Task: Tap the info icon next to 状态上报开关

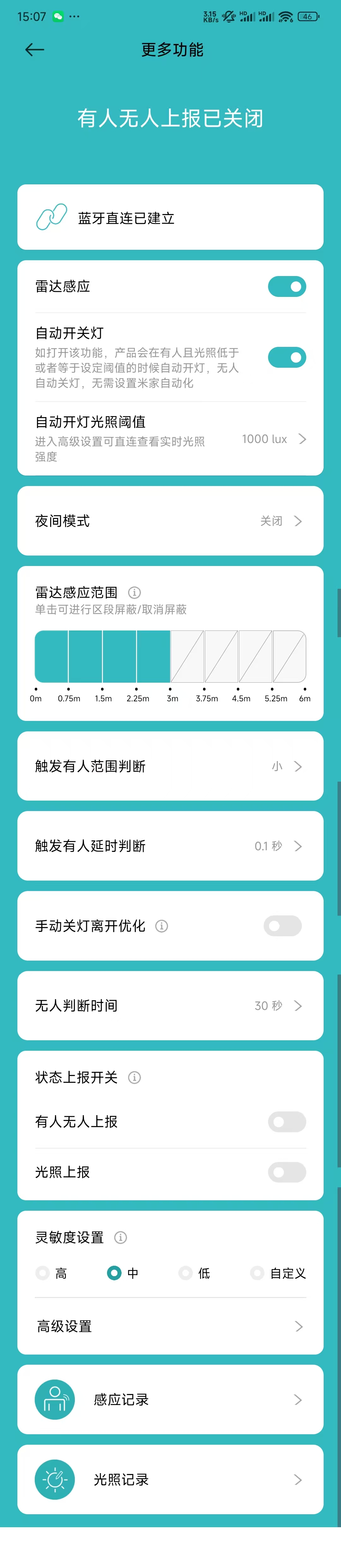Action: point(134,1077)
